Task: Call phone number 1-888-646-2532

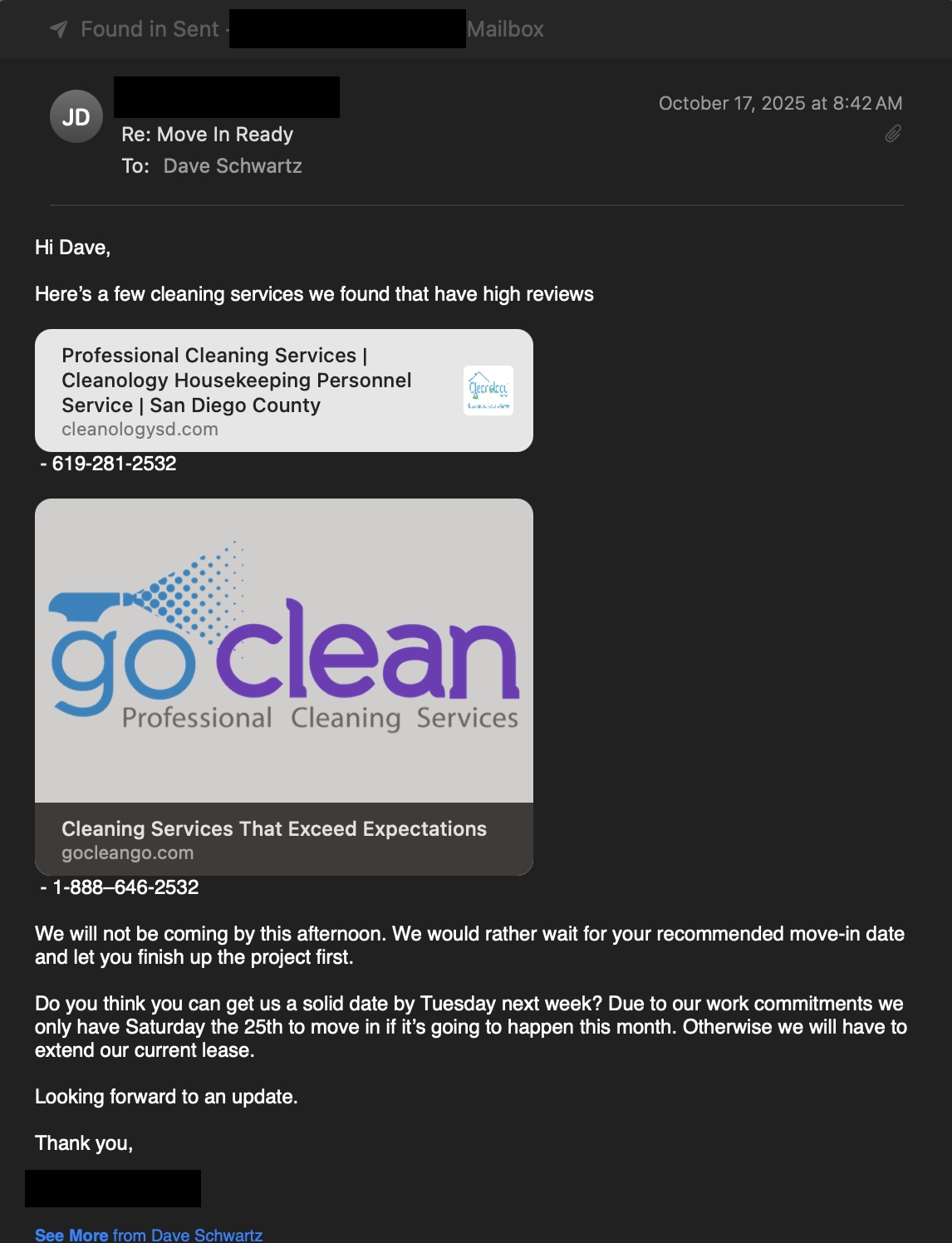Action: [125, 887]
